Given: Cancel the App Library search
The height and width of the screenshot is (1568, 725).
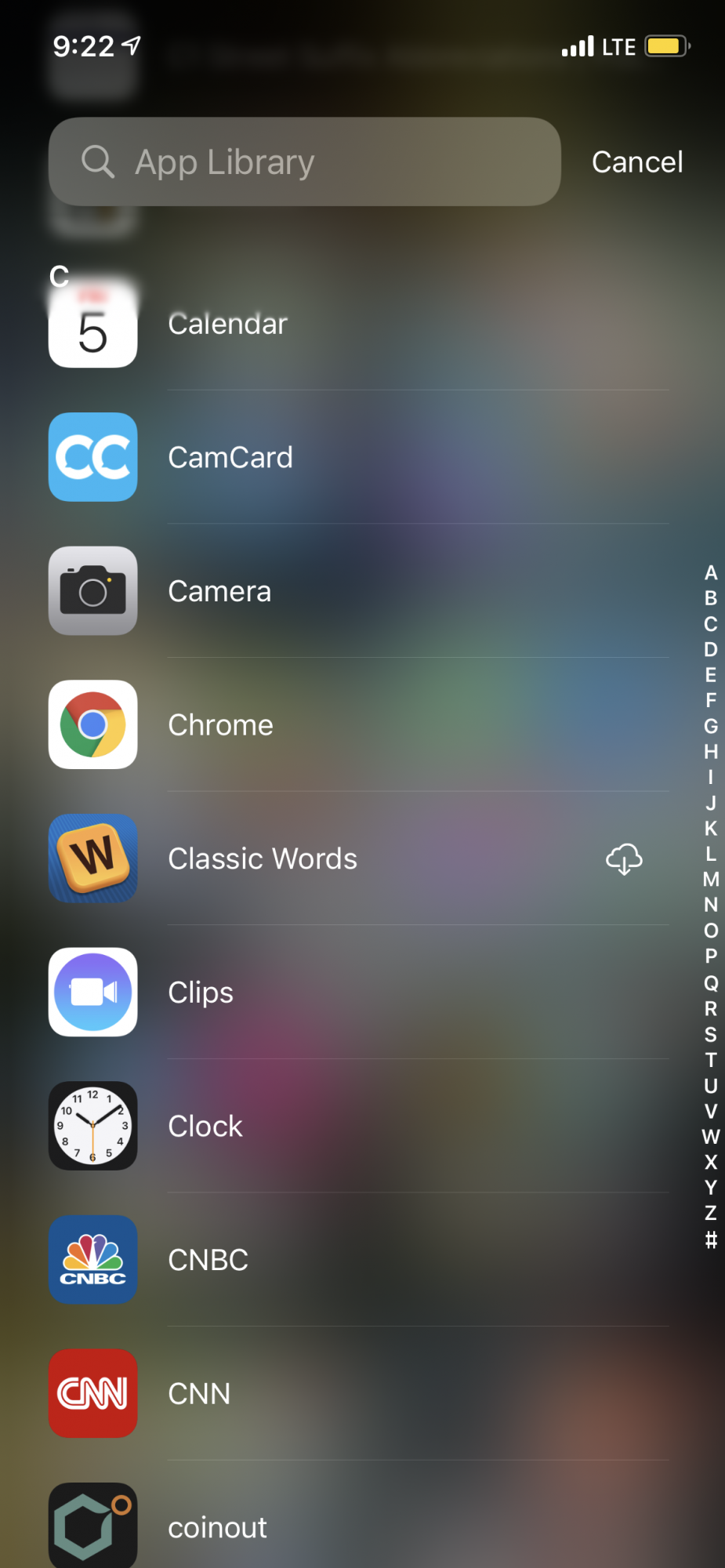Looking at the screenshot, I should pyautogui.click(x=637, y=162).
